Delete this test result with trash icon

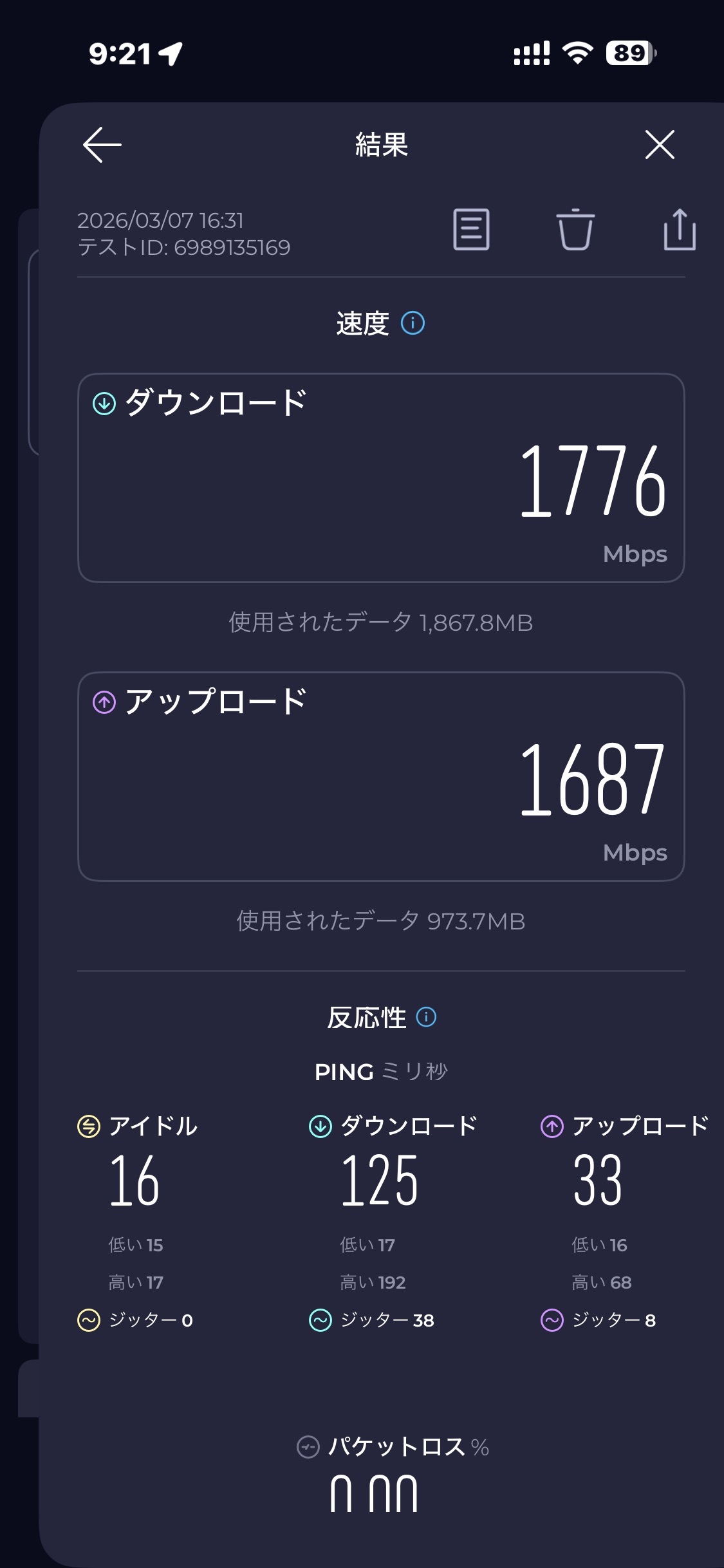click(x=575, y=229)
